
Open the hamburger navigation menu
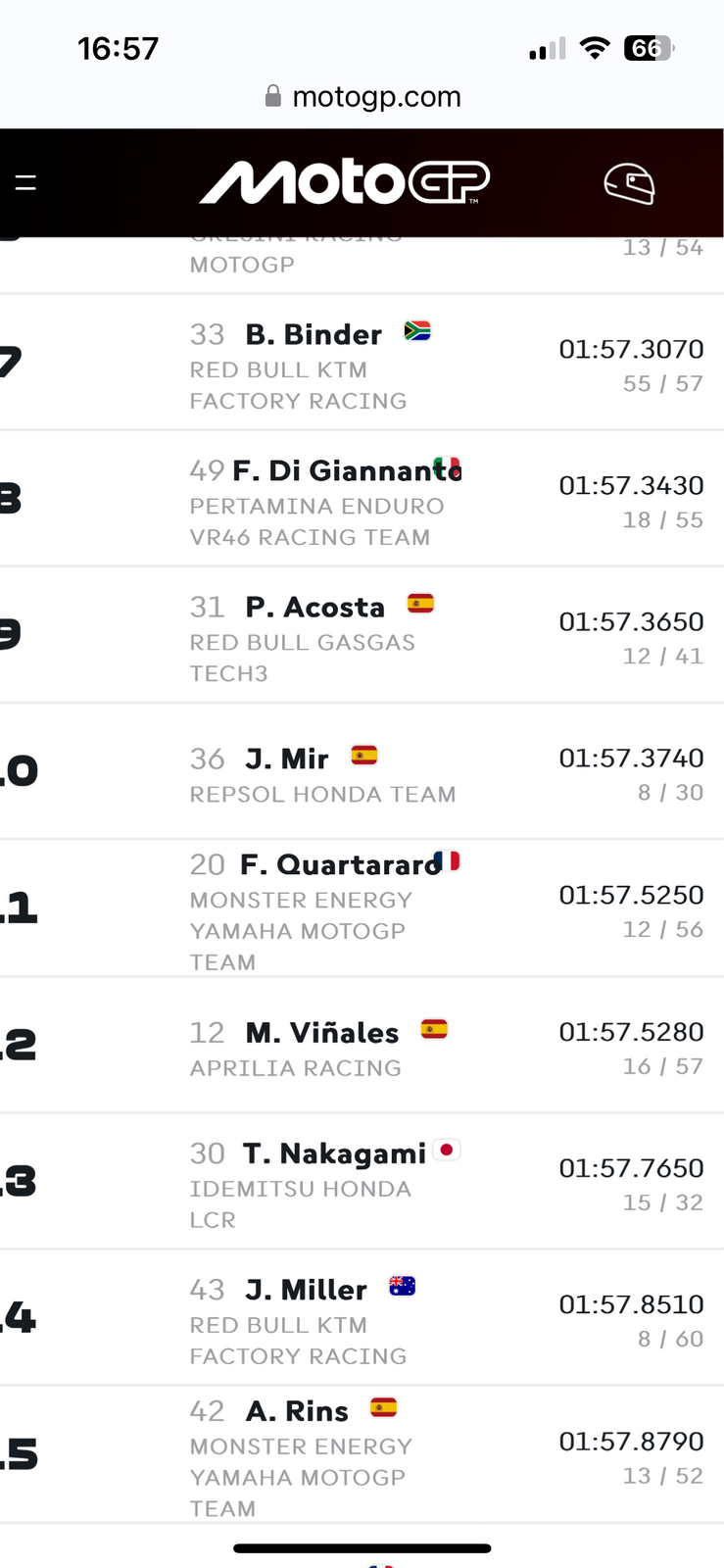point(25,182)
